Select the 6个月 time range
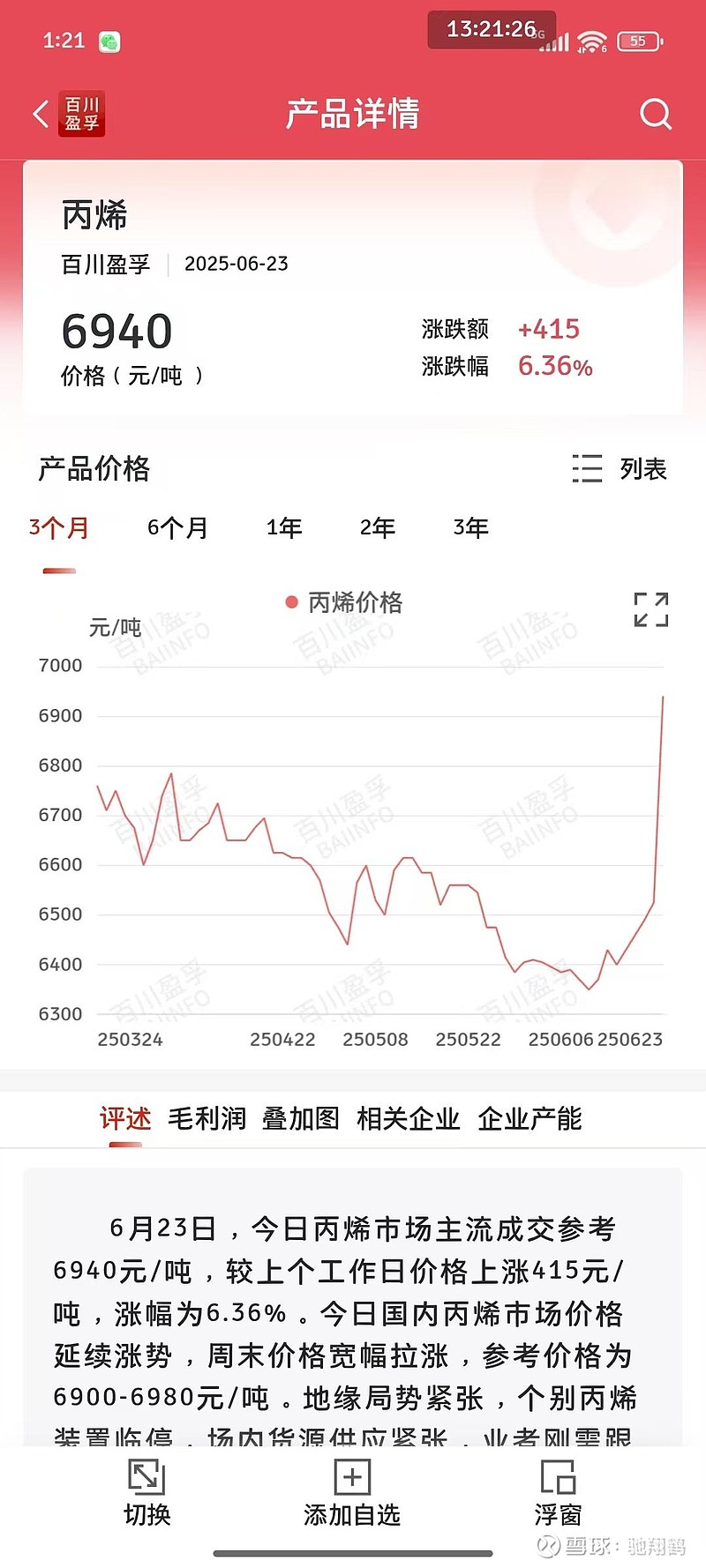The height and width of the screenshot is (1568, 706). (x=177, y=528)
